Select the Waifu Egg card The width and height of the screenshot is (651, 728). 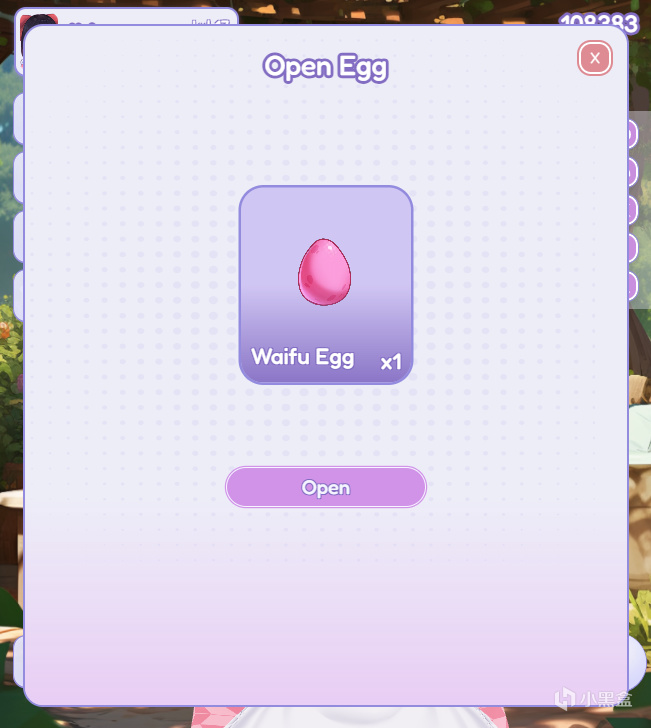tap(326, 285)
